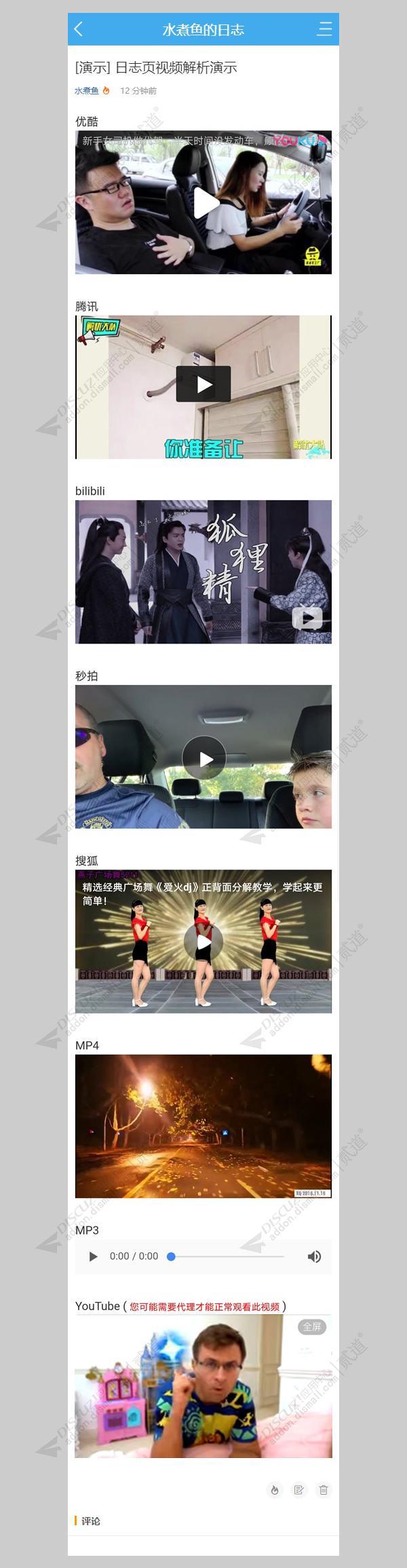
Task: Delete this journal entry
Action: coord(324,1490)
